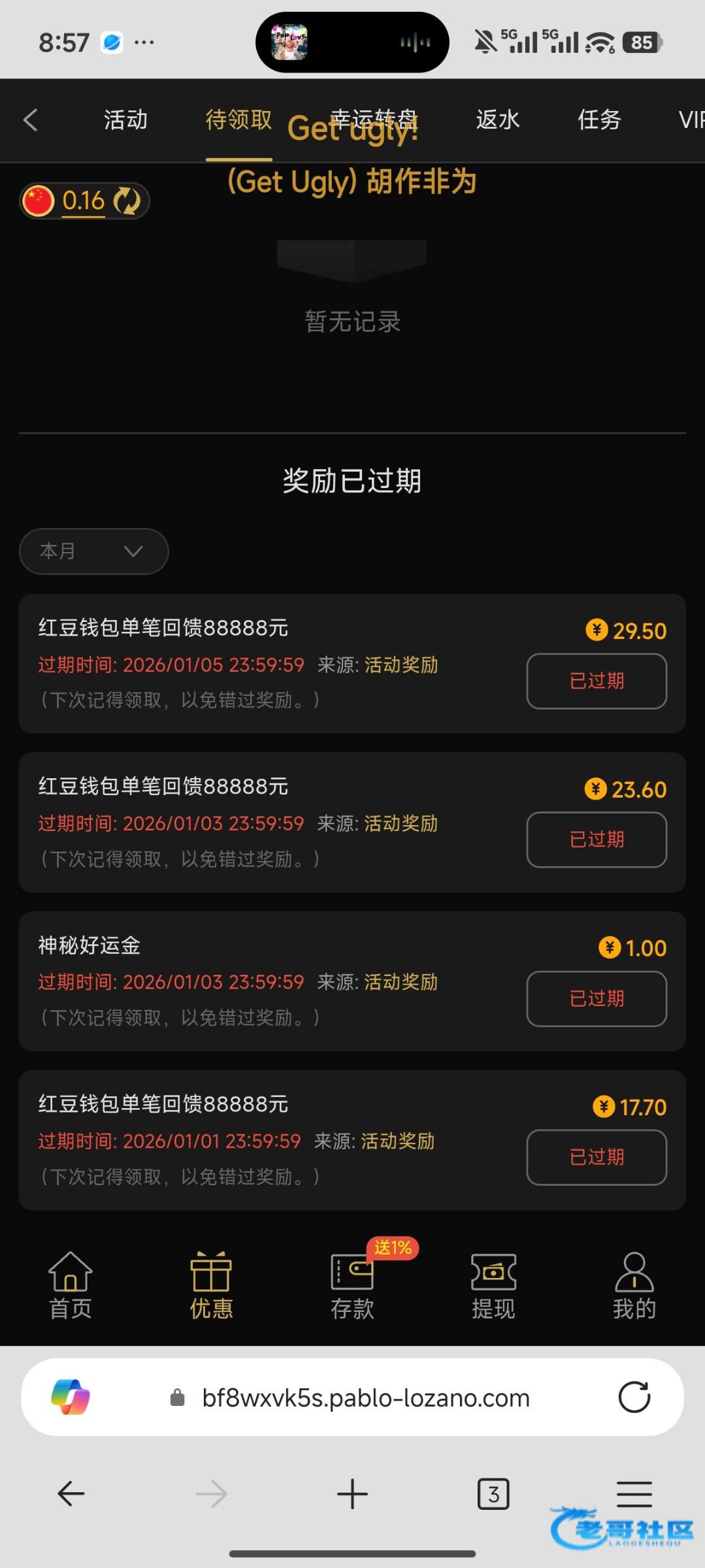Viewport: 705px width, 1568px height.
Task: Tap the browser address bar URL
Action: click(366, 1397)
